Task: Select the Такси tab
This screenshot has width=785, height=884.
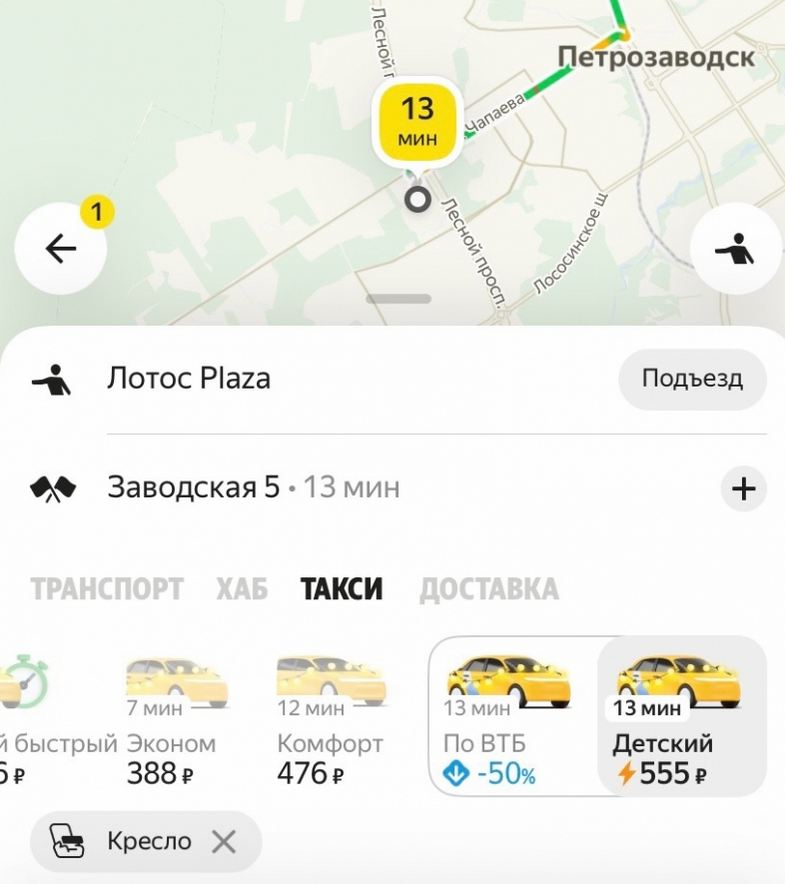Action: [x=342, y=589]
